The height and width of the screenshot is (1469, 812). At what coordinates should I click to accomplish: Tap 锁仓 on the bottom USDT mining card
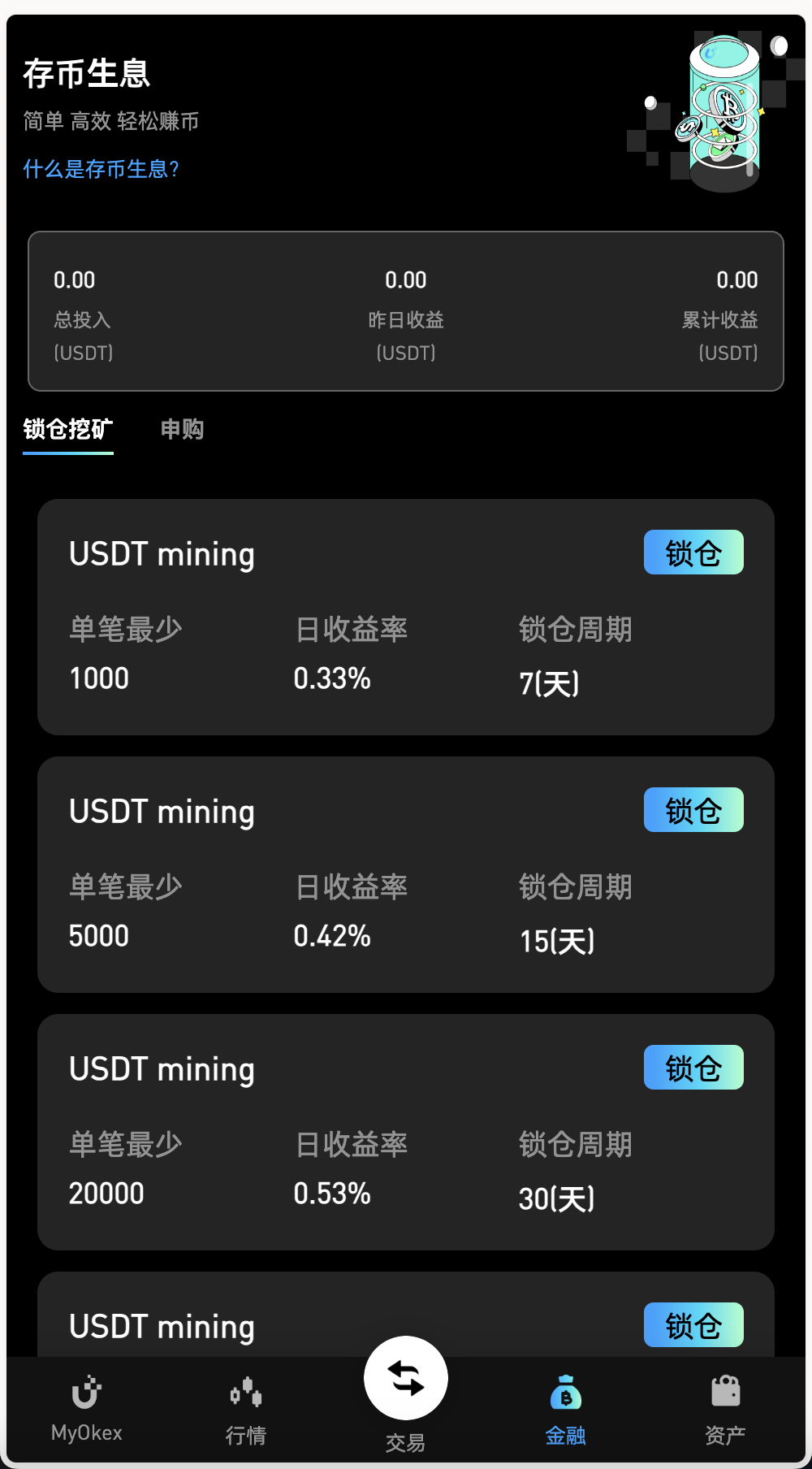(x=693, y=1324)
